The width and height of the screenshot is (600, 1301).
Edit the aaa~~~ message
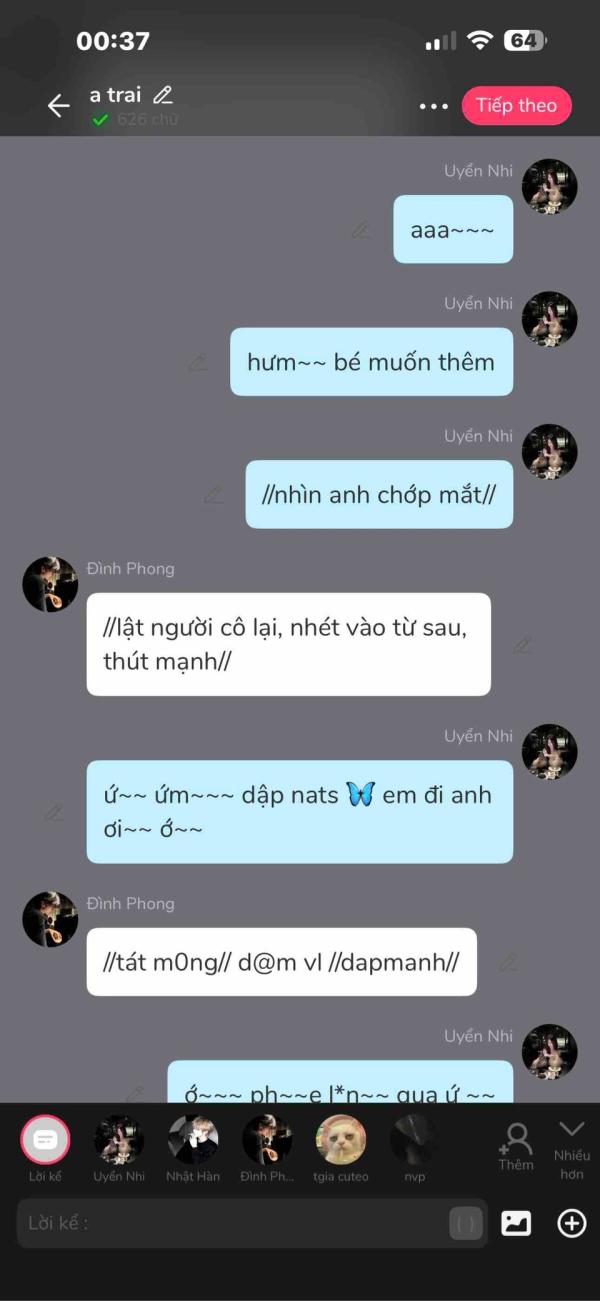361,230
